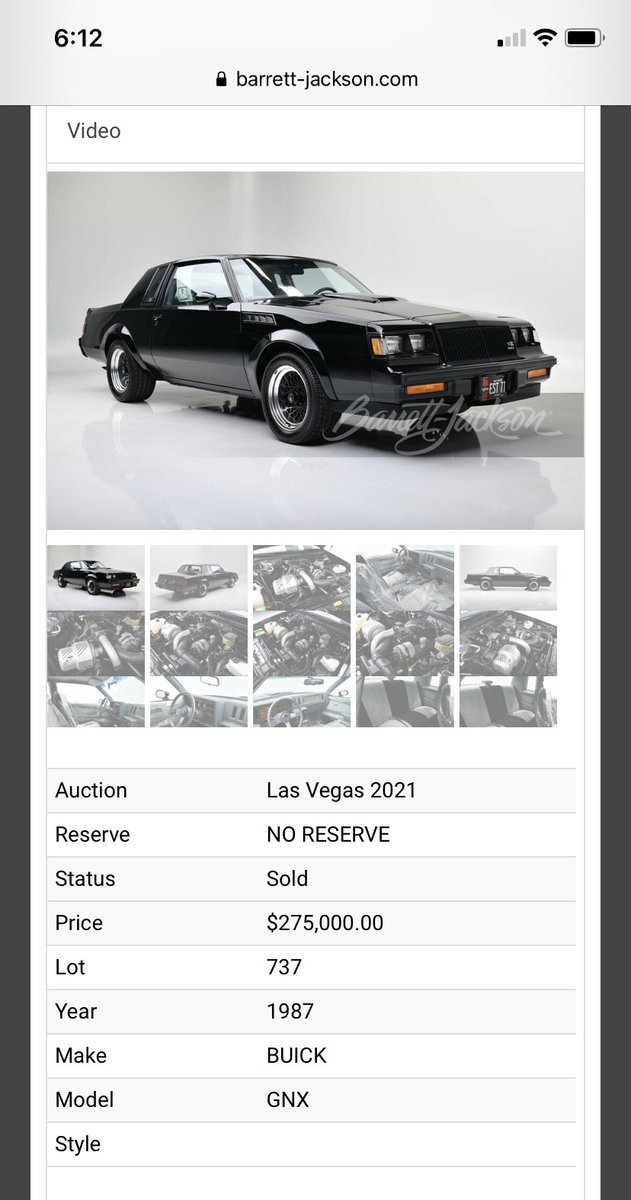Open the main black Buick GNX photo
This screenshot has height=1200, width=631.
(x=315, y=350)
